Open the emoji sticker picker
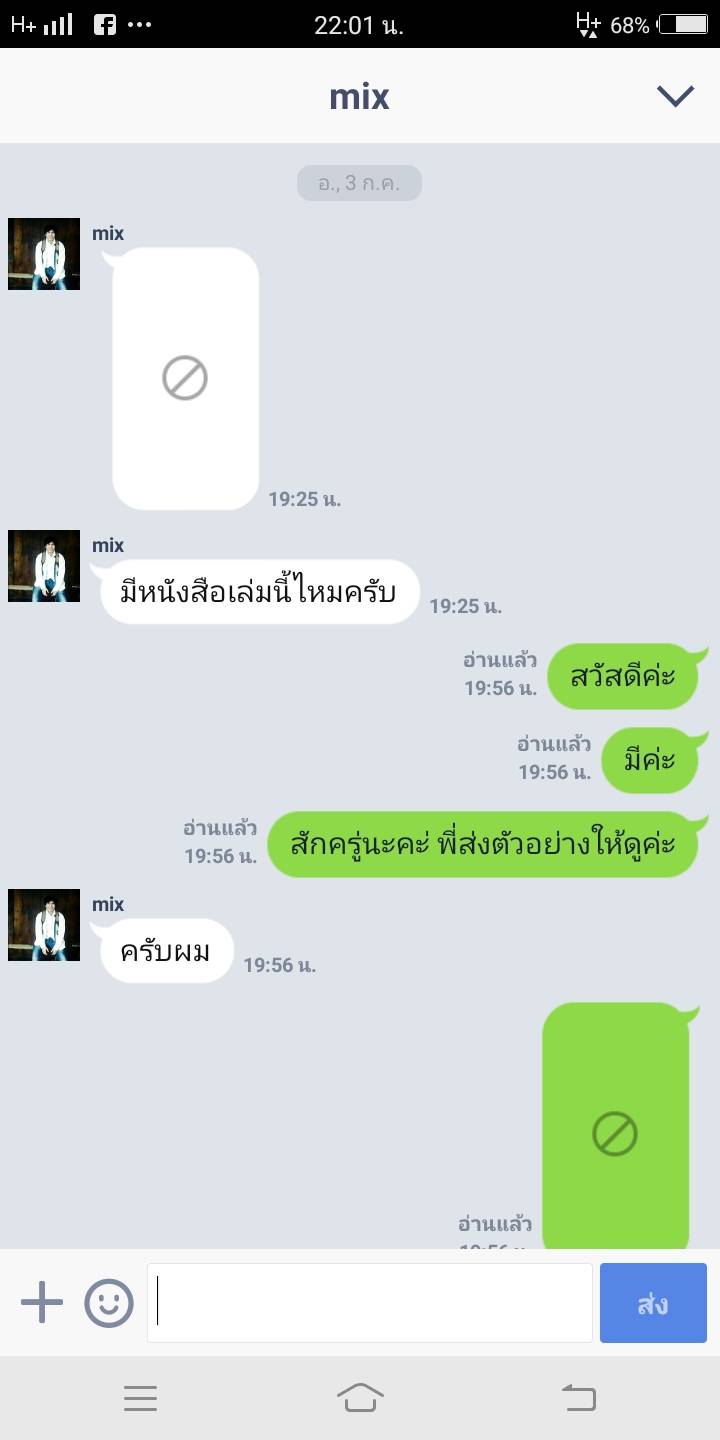The width and height of the screenshot is (720, 1440). point(109,1303)
